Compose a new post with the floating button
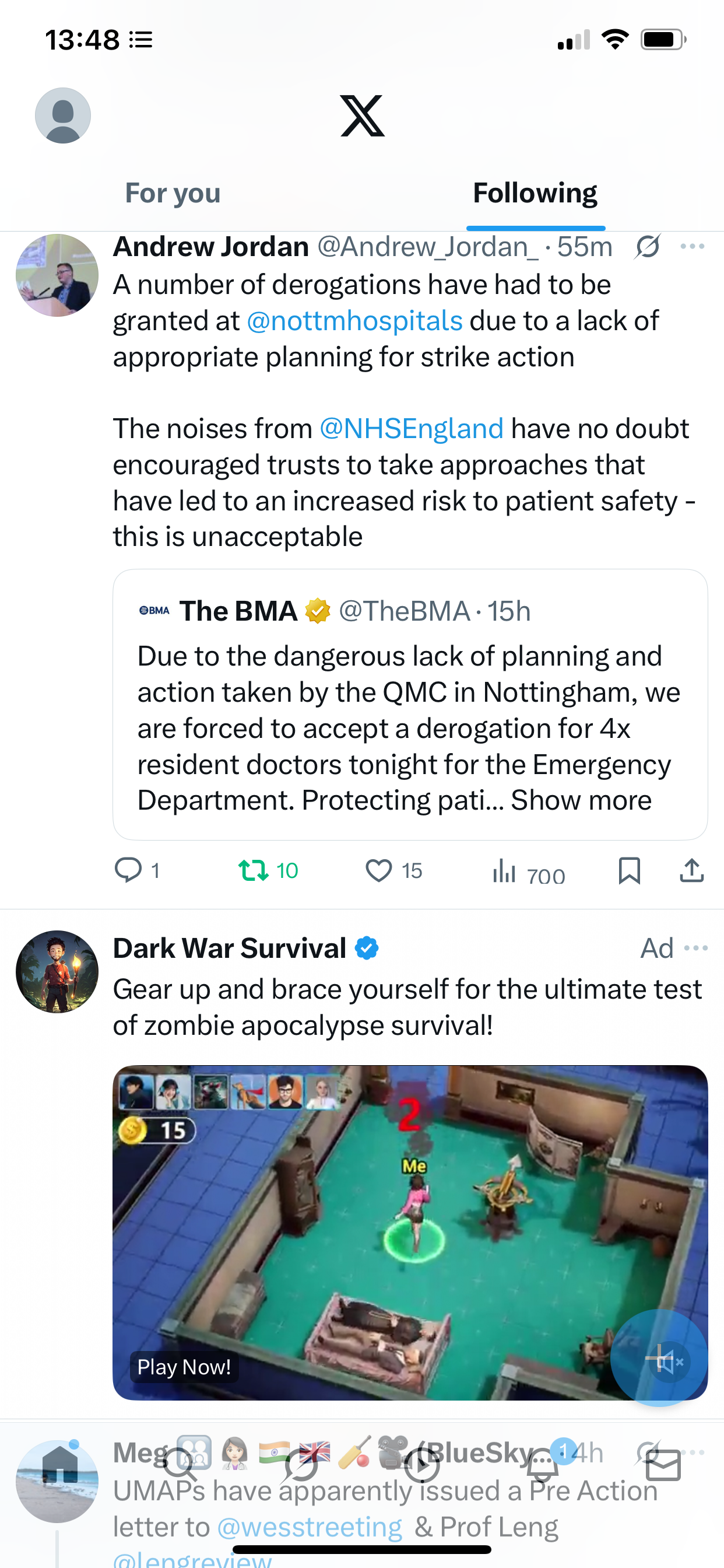This screenshot has width=724, height=1568. coord(659,1358)
